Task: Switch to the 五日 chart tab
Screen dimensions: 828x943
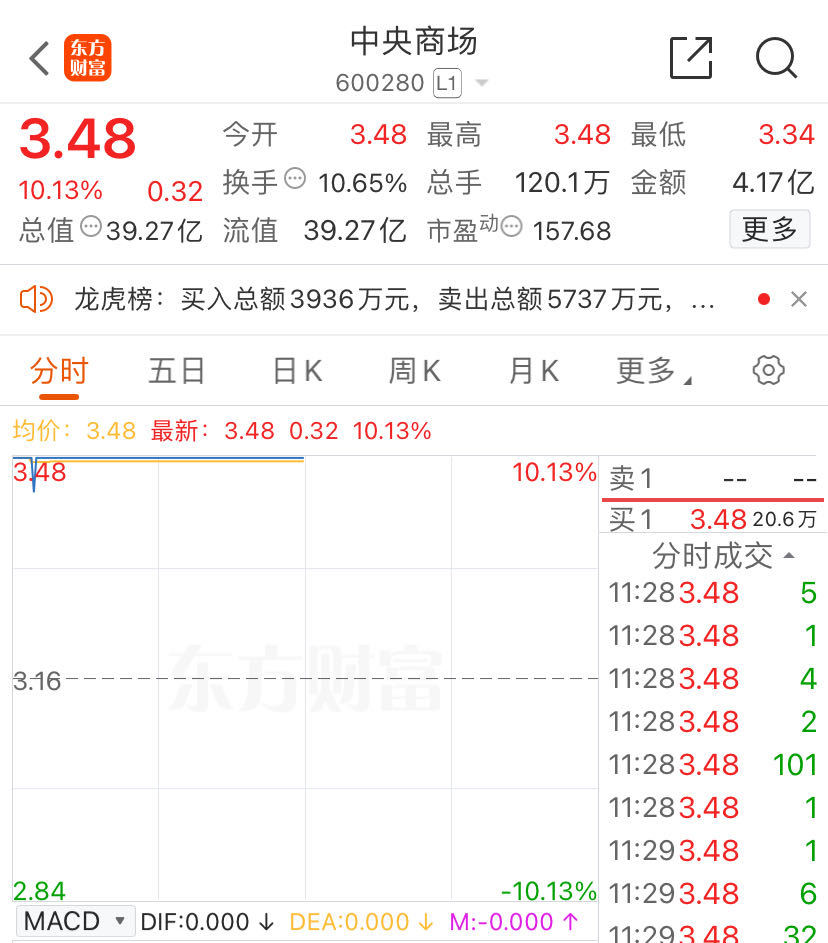Action: [177, 371]
